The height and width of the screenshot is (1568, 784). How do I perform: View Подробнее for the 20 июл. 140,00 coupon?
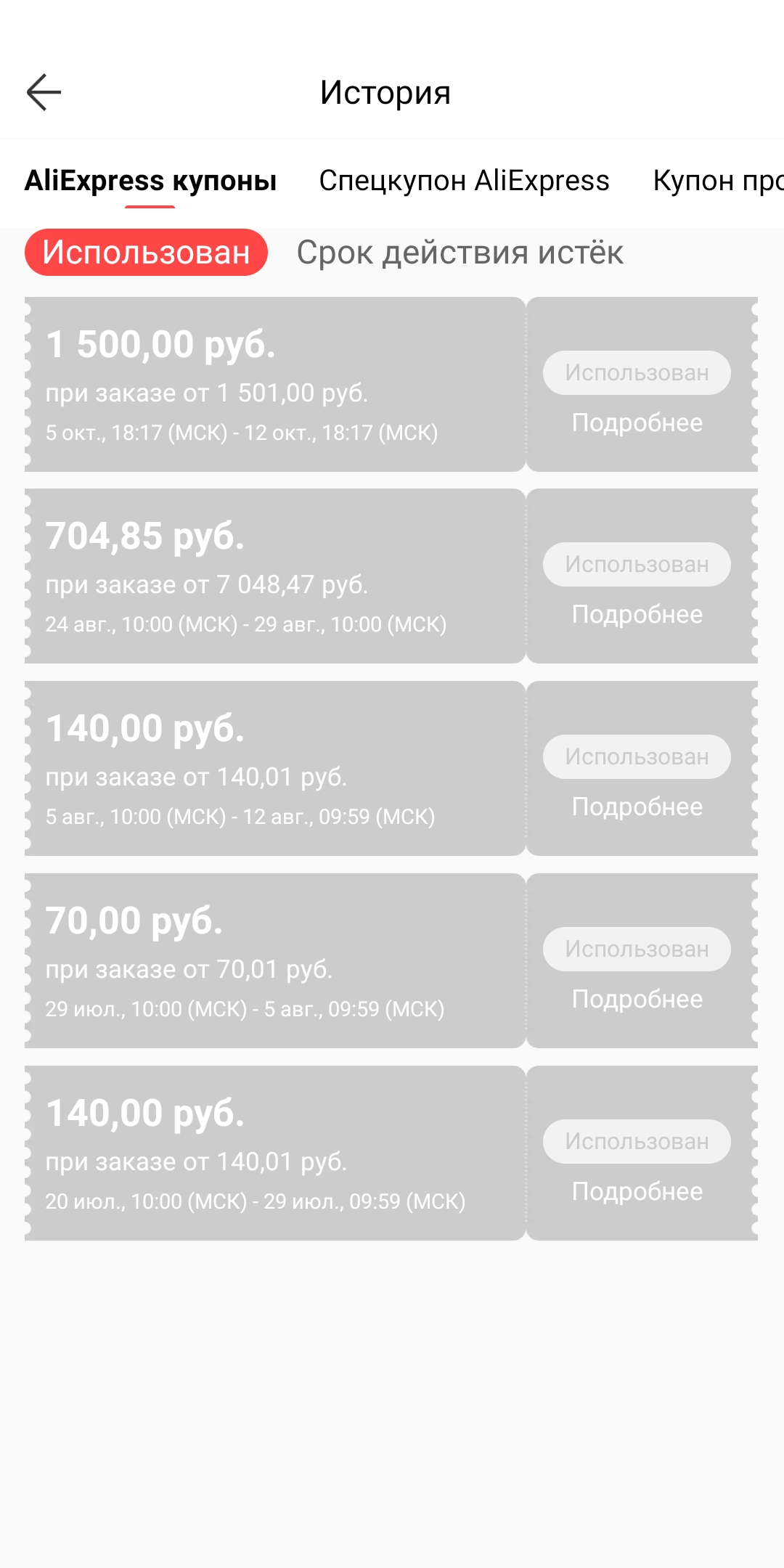[637, 1191]
